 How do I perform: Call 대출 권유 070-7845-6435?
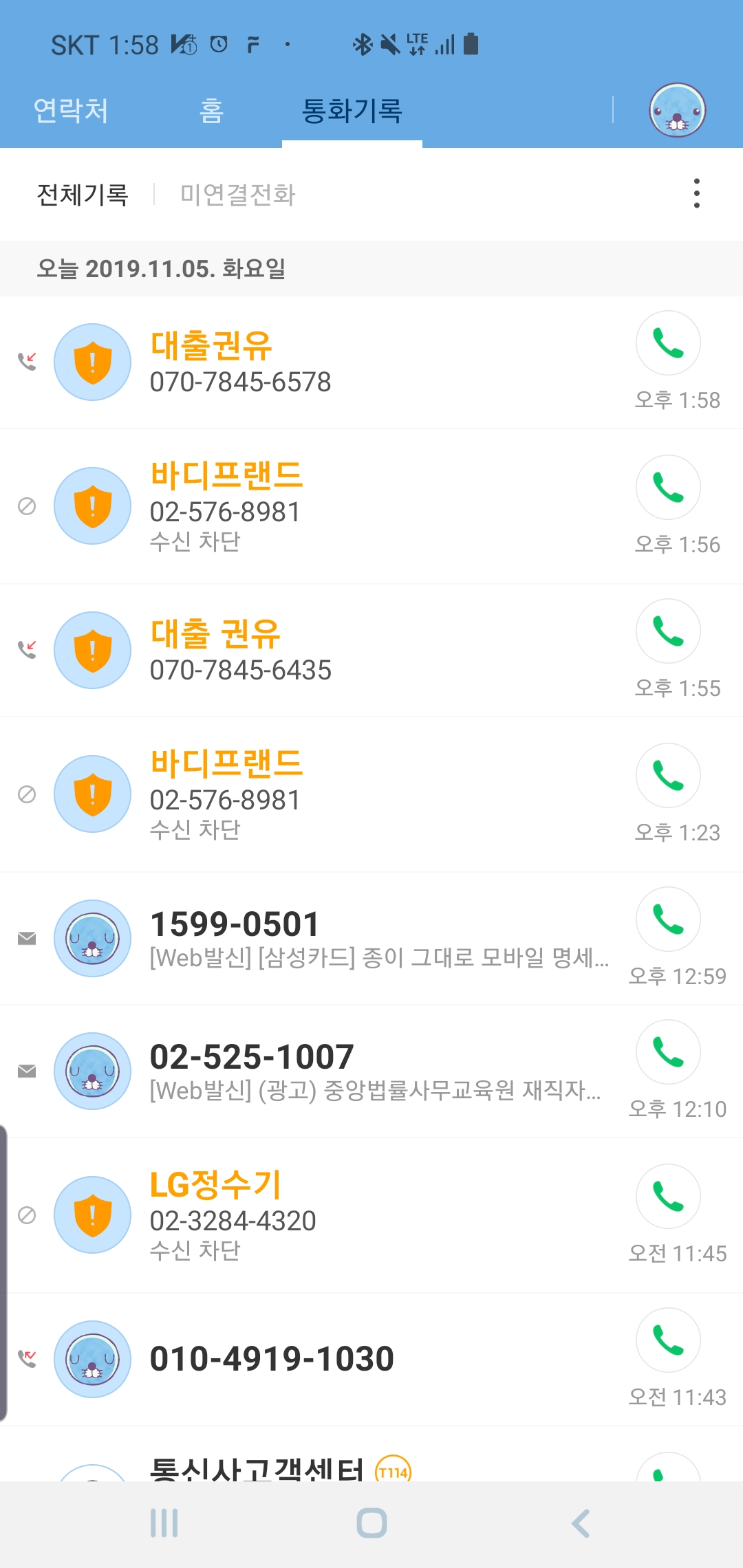[667, 631]
